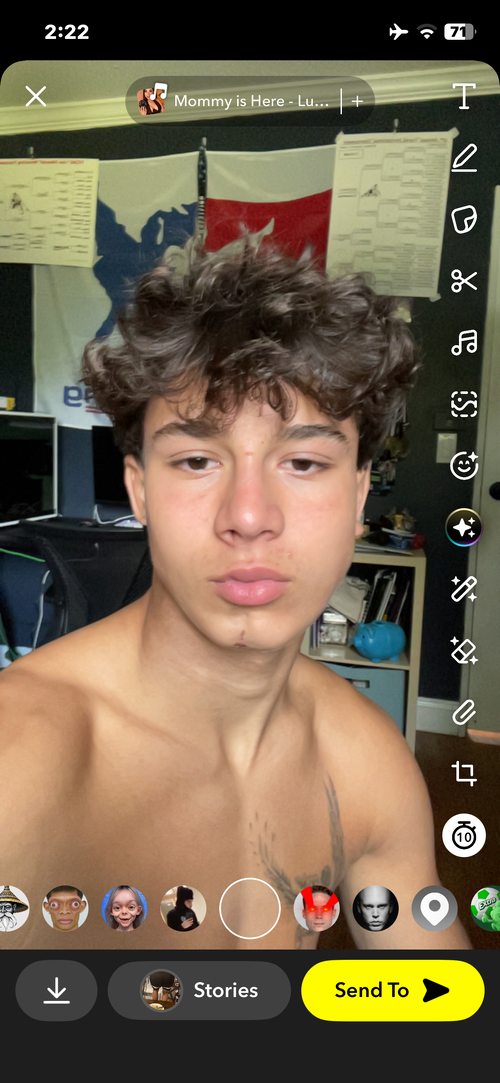
Task: Tap the yellow Send To button
Action: (x=393, y=990)
